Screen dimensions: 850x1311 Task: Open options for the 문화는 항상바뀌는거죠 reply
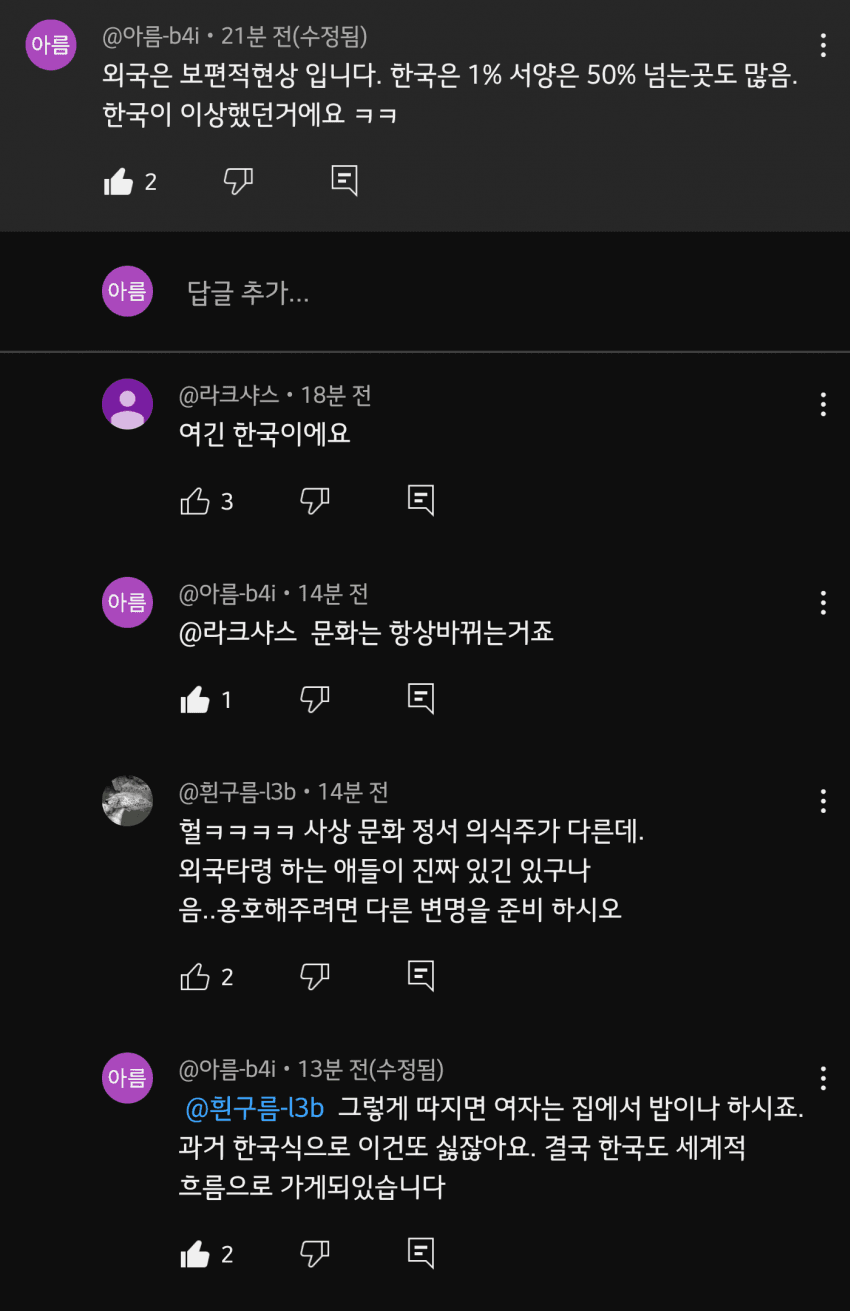pyautogui.click(x=822, y=602)
